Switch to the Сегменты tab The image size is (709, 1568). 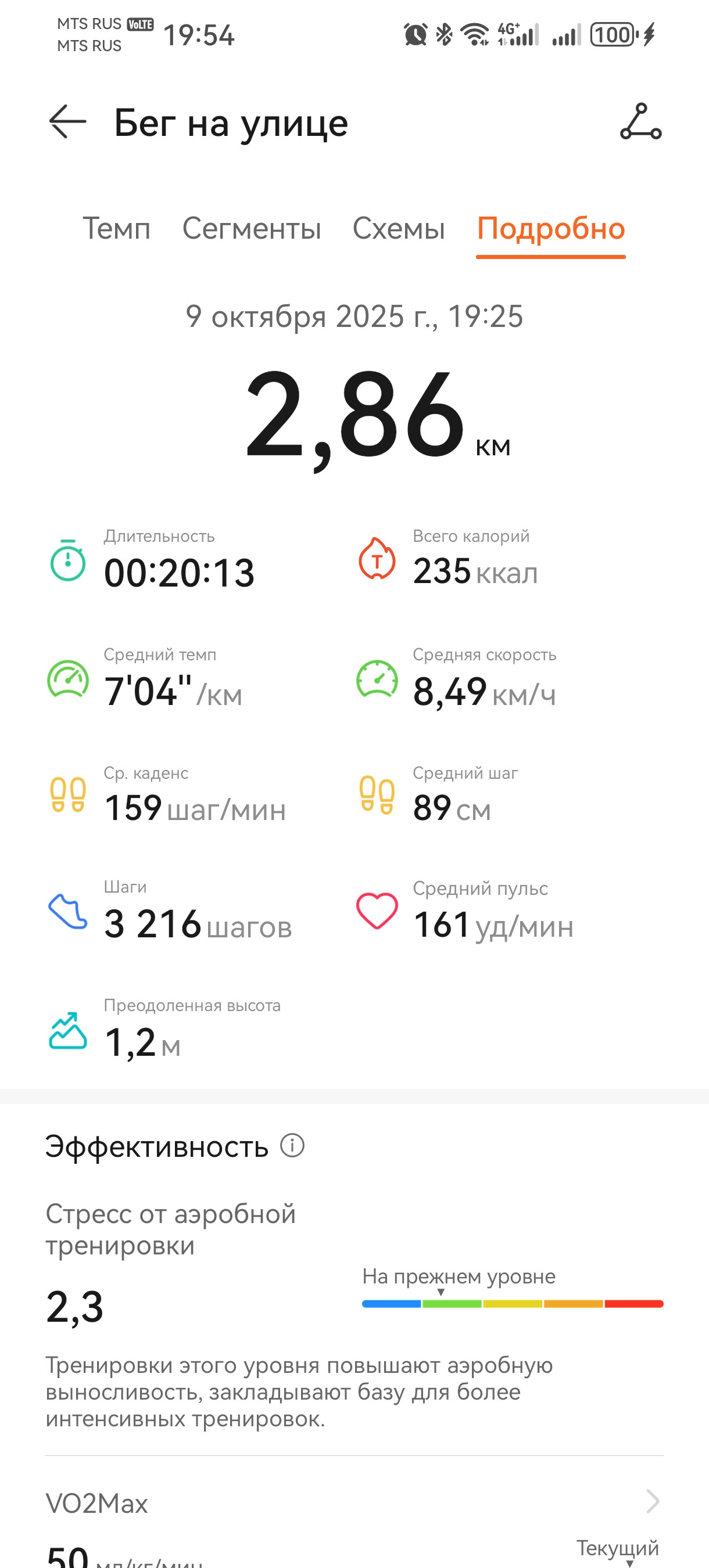point(252,229)
